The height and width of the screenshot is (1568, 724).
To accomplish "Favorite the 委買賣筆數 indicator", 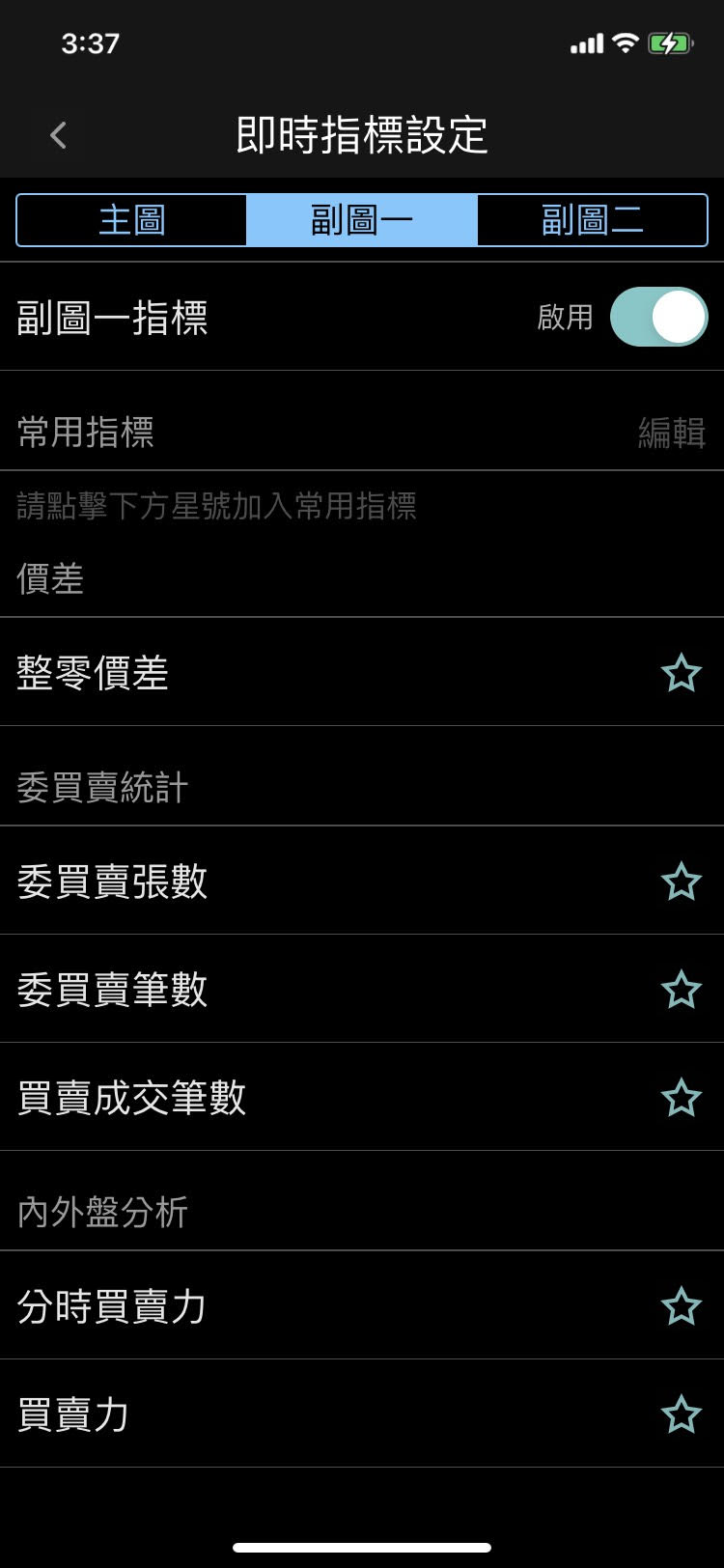I will [681, 990].
